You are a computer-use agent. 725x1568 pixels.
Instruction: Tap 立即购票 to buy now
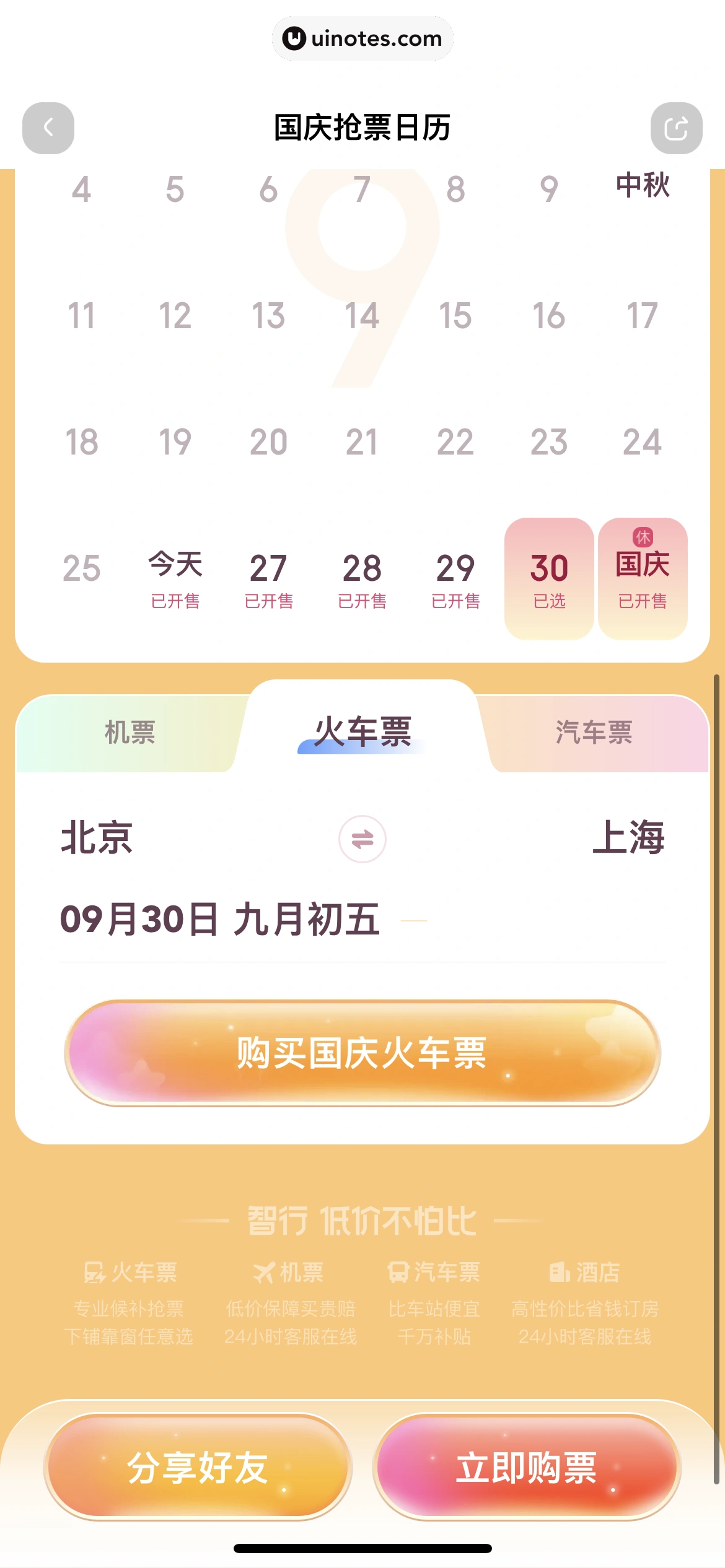point(527,1467)
